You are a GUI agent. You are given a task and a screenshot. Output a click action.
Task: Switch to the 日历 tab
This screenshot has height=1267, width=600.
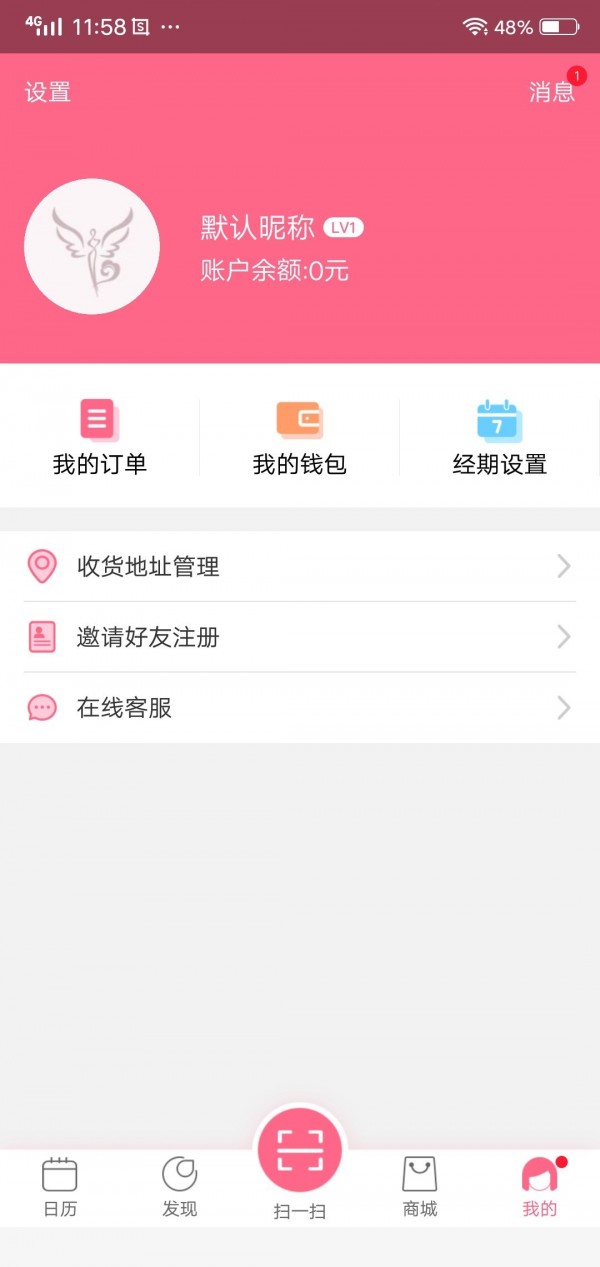(x=60, y=1187)
